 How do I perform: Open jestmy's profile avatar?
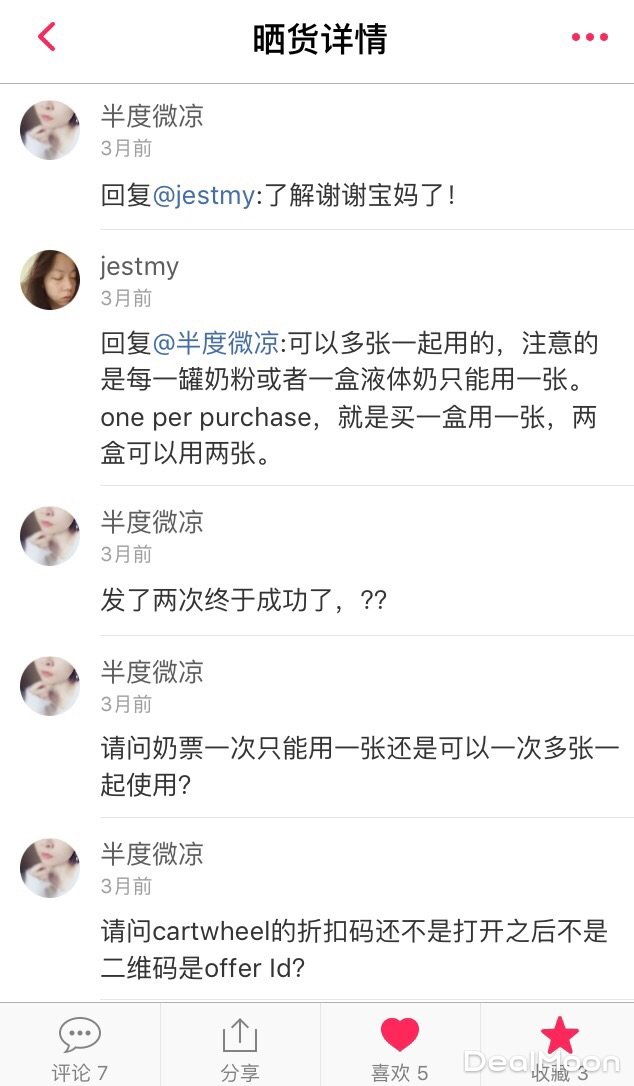point(50,280)
